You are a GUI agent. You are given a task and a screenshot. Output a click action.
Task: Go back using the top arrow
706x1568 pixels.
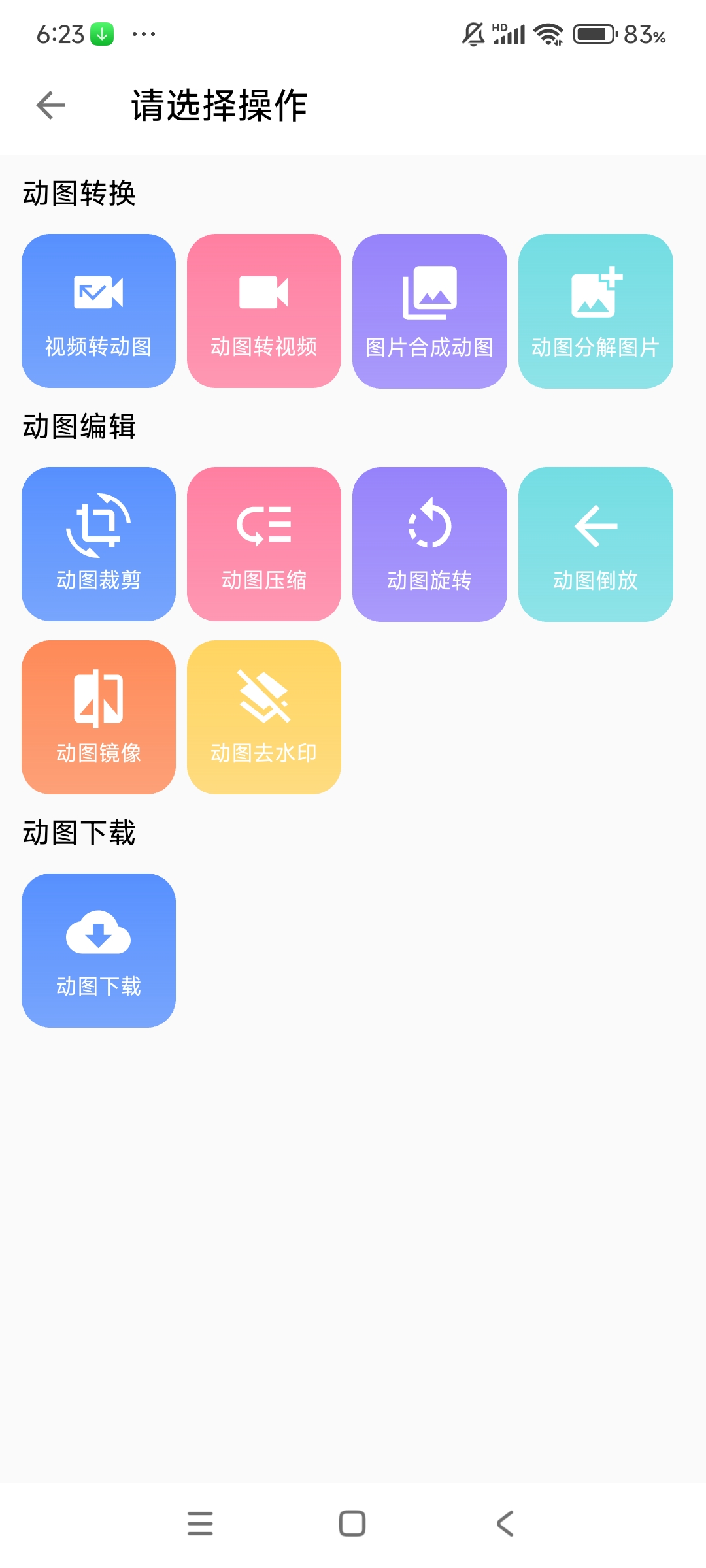51,105
